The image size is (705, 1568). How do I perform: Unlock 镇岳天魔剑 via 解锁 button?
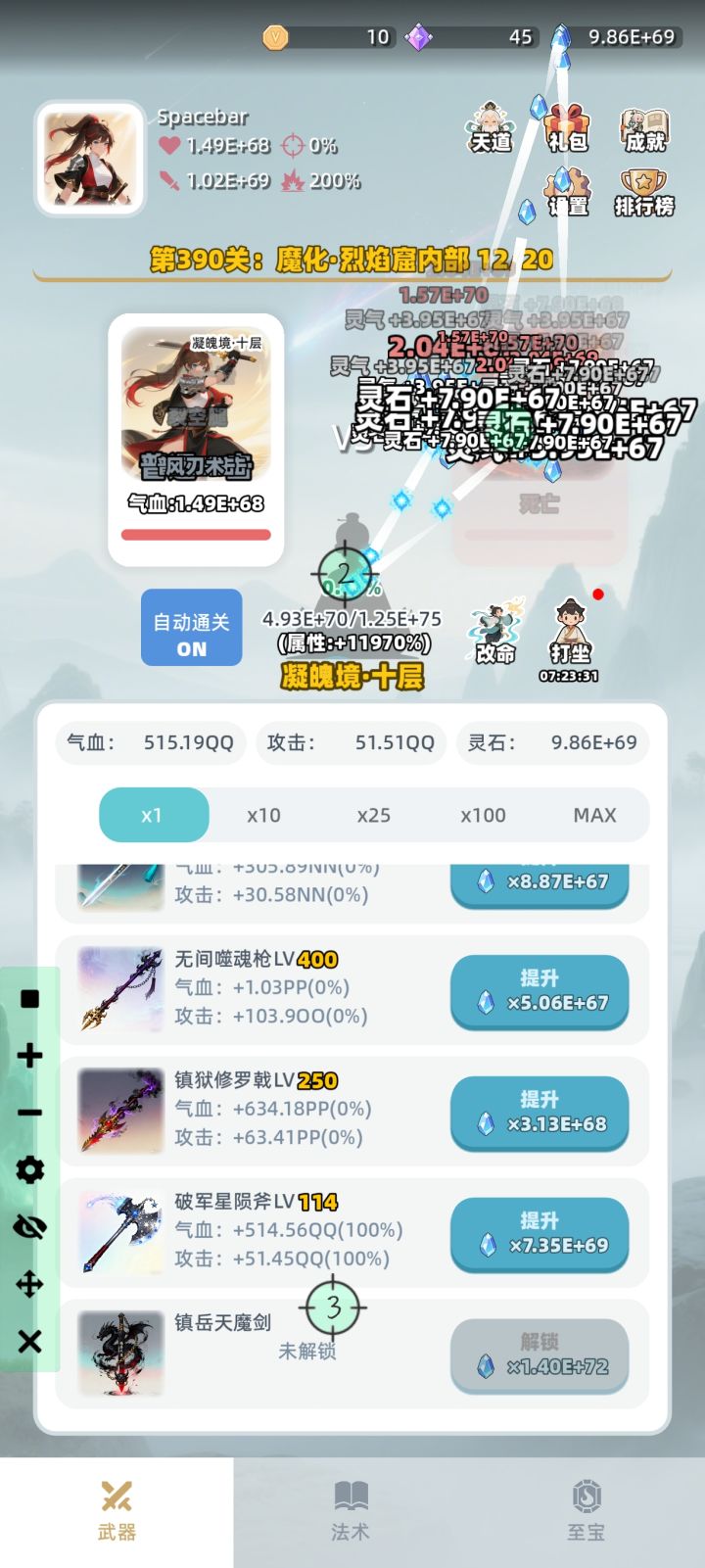tap(540, 1355)
